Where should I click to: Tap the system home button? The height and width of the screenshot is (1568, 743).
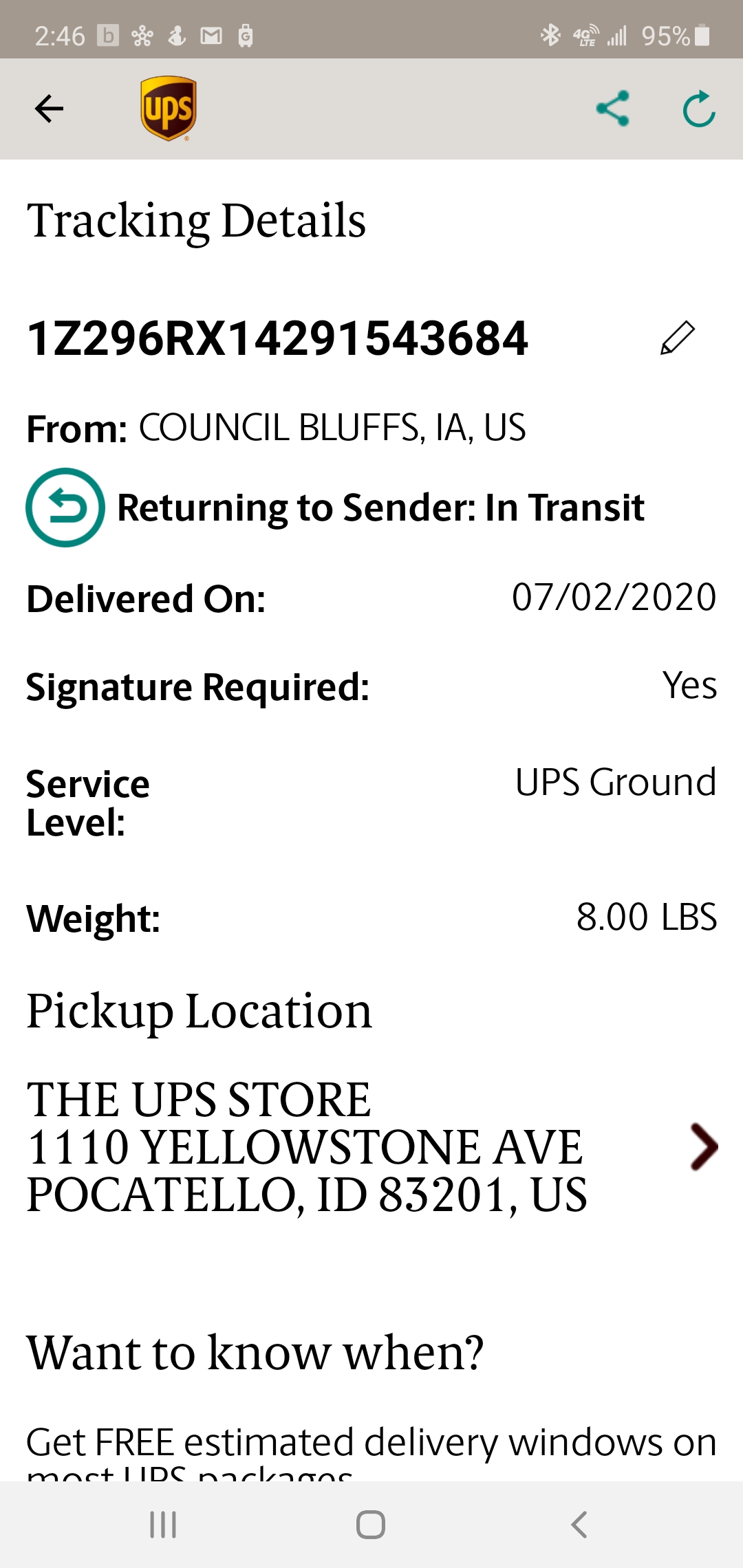pos(371,1525)
